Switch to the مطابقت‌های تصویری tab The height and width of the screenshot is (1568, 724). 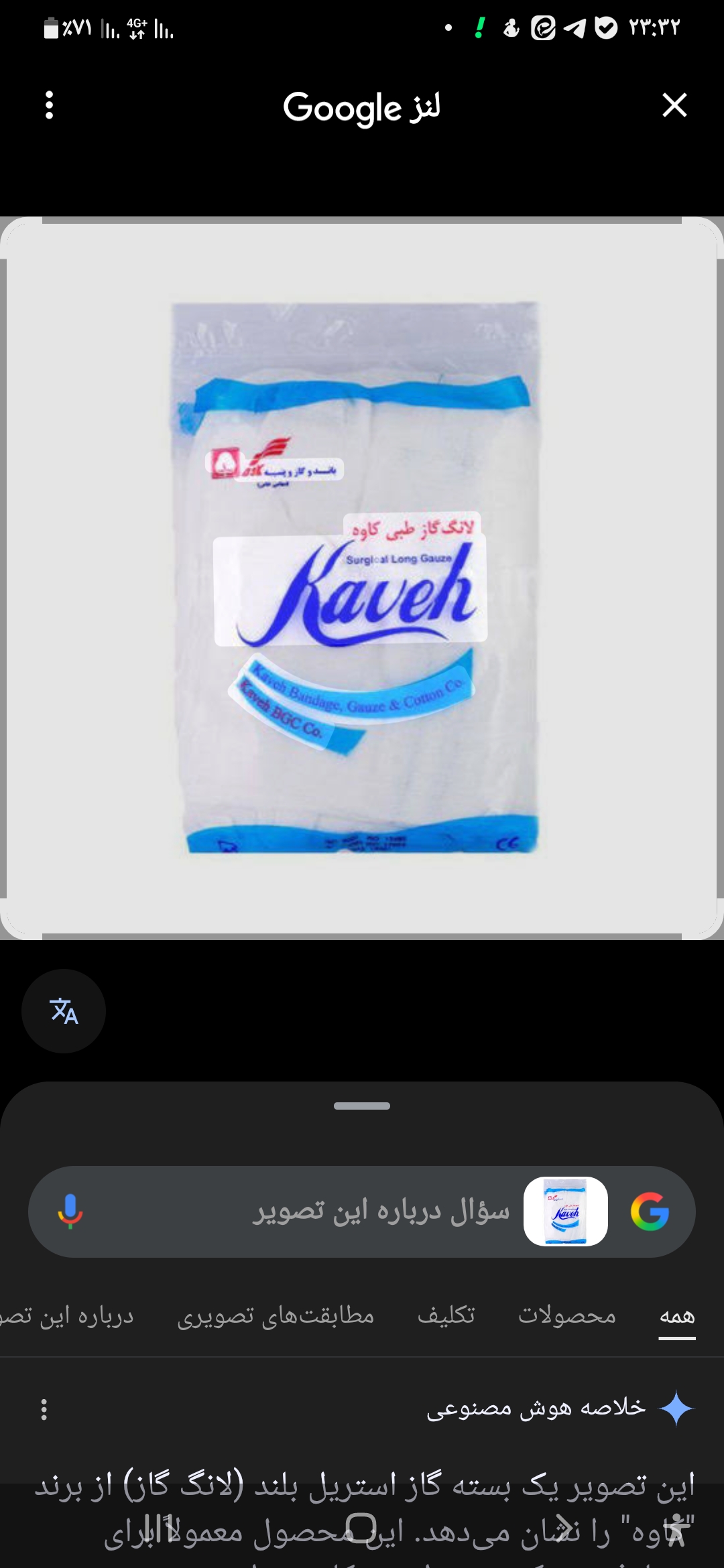276,1316
